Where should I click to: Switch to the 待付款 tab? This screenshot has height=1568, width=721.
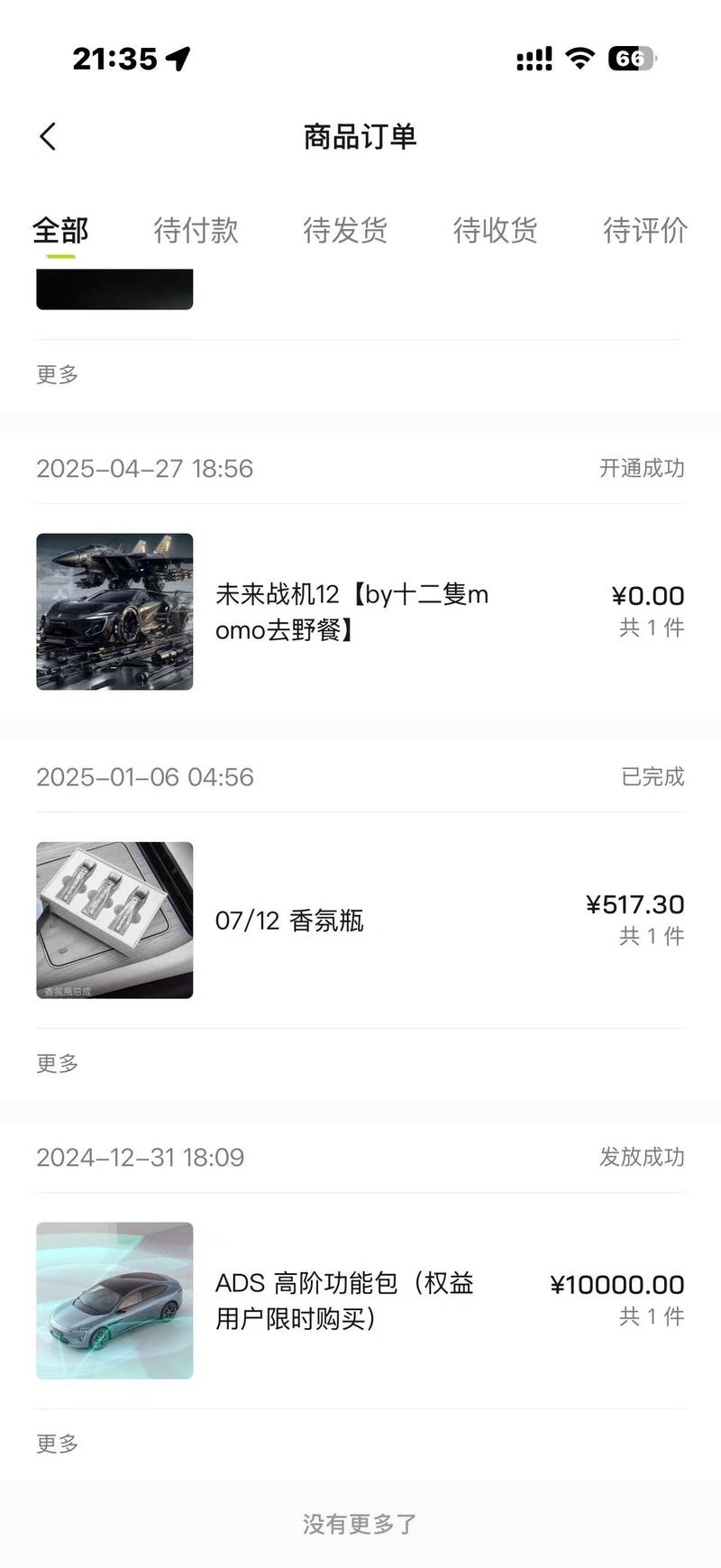196,231
